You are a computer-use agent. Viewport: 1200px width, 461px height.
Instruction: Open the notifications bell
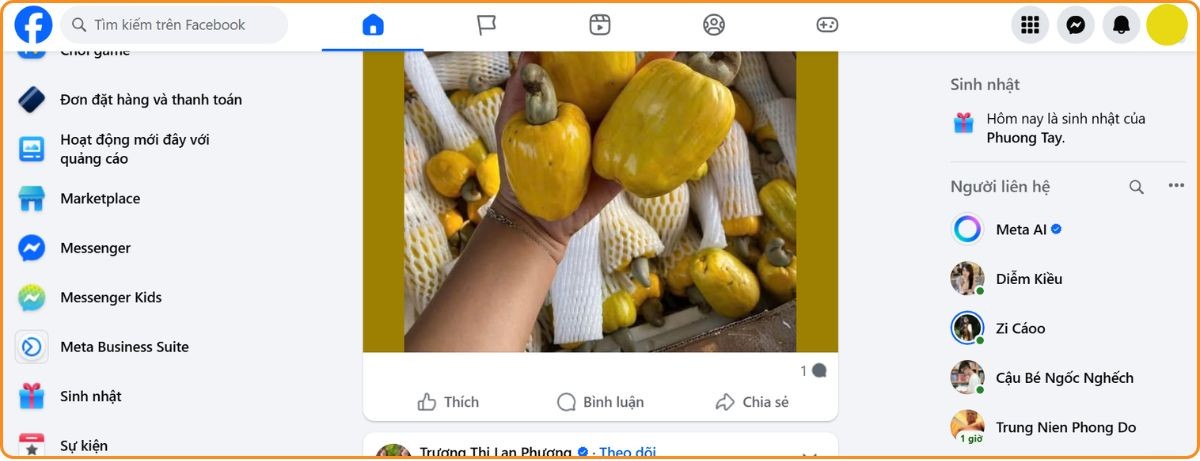click(1121, 25)
